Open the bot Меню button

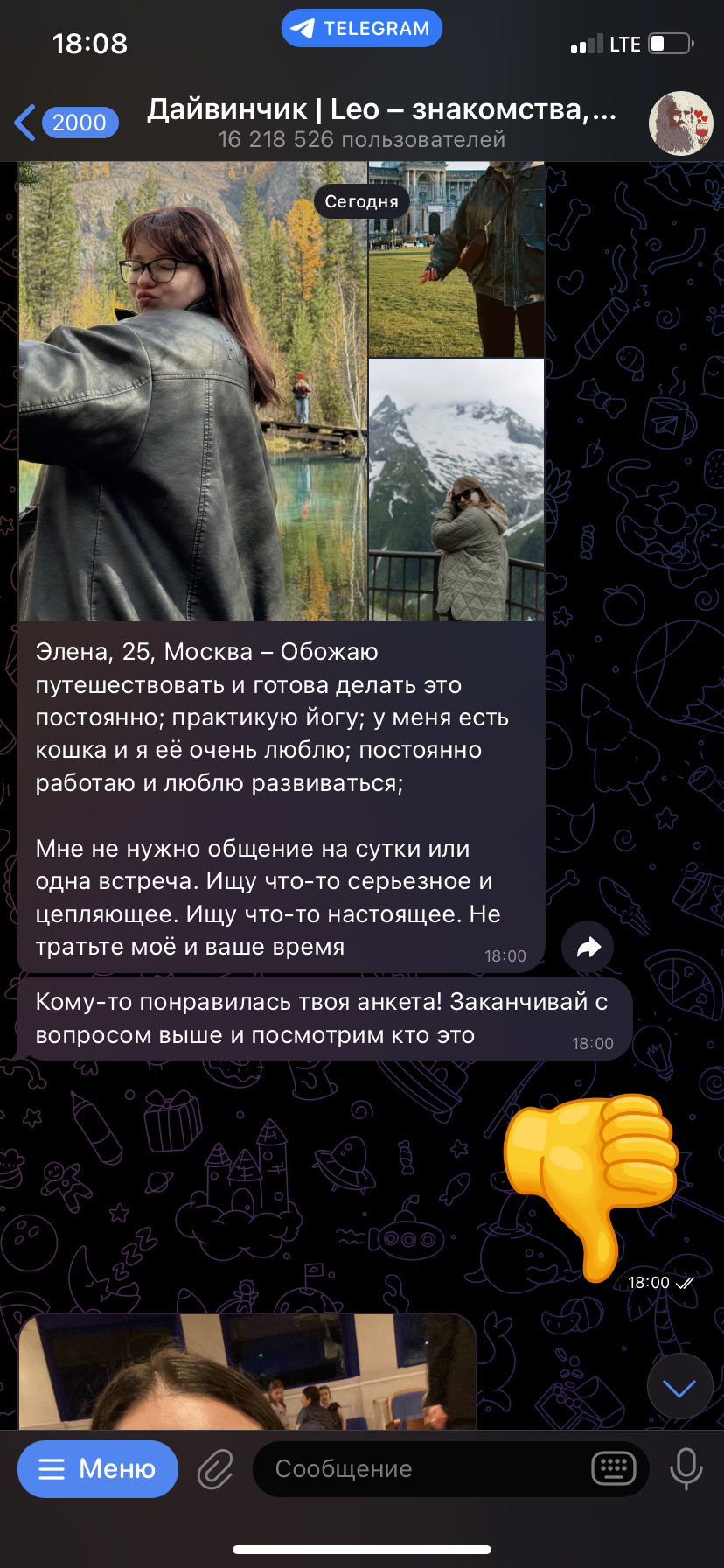point(98,1469)
